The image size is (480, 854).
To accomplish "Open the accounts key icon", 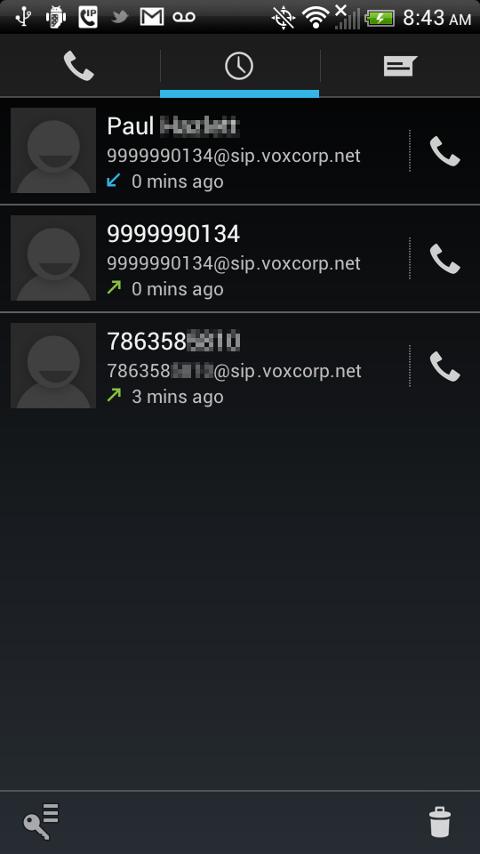I will [x=41, y=821].
